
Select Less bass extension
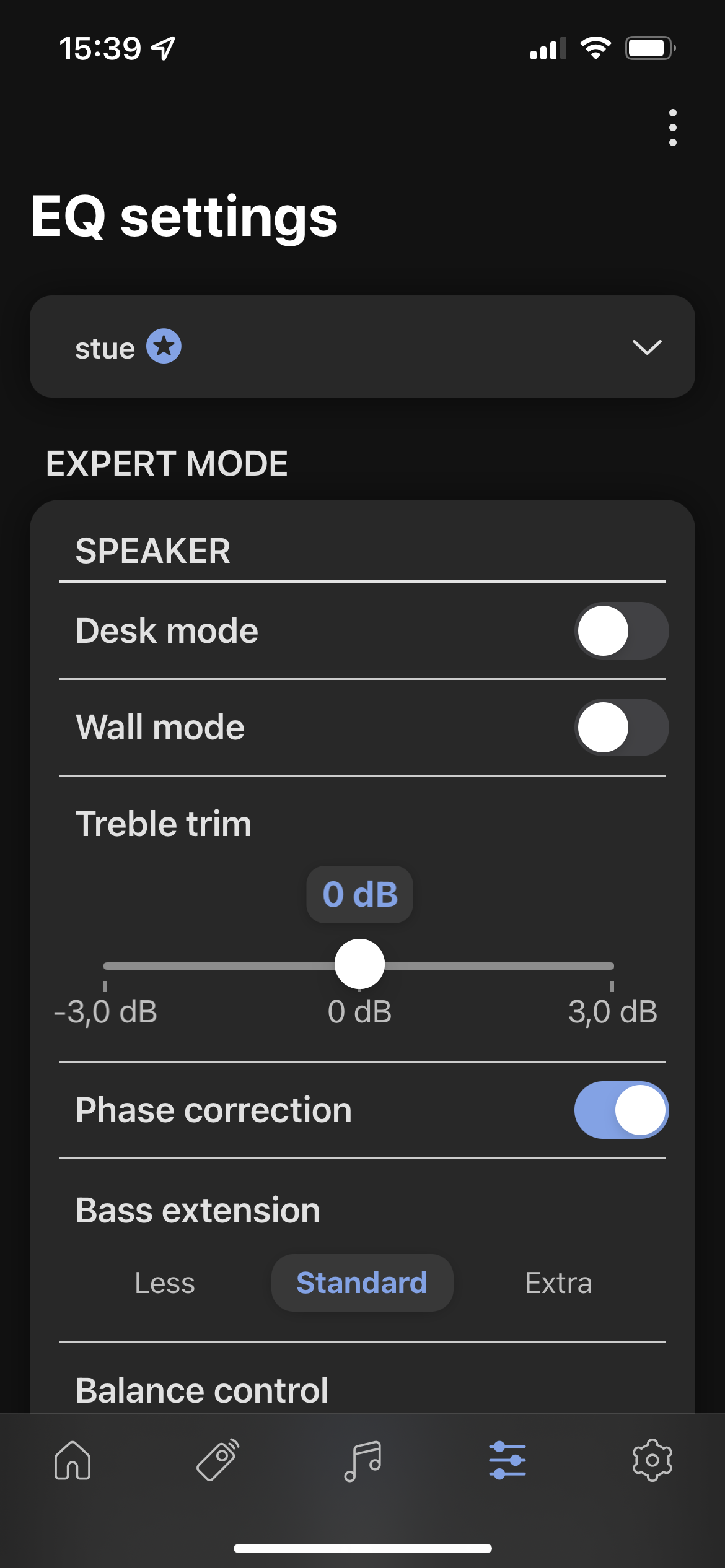165,1283
